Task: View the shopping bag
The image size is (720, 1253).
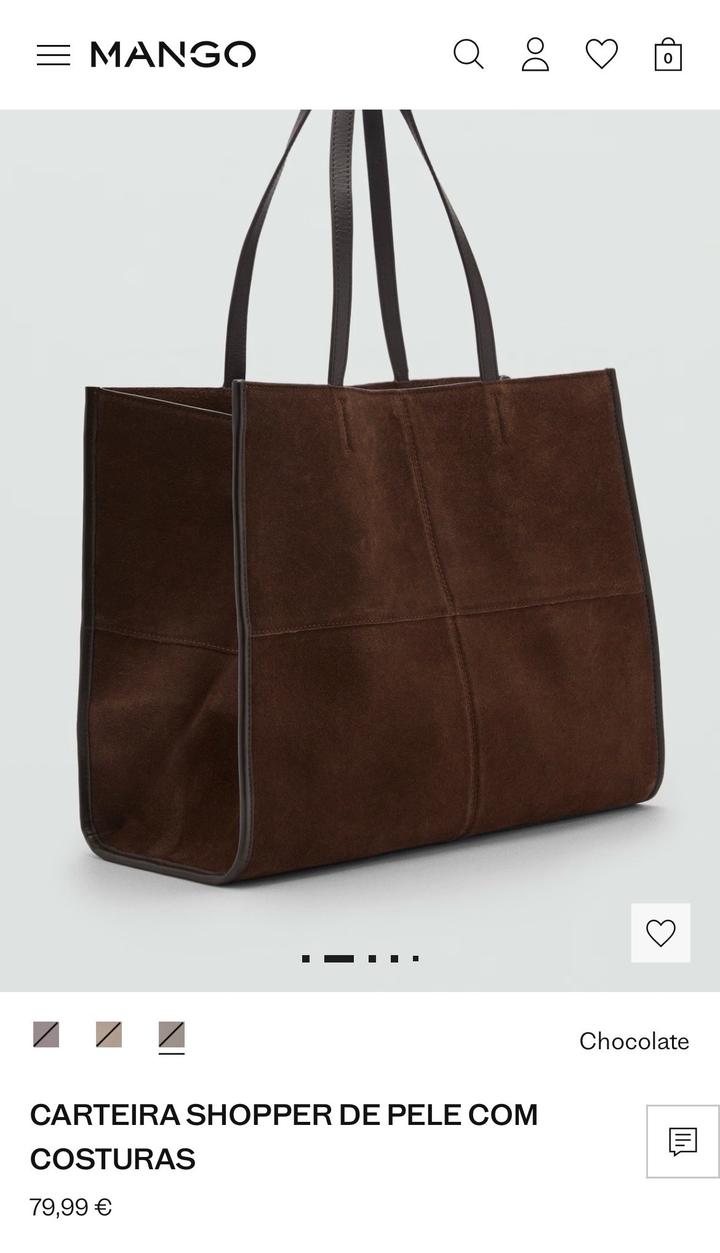Action: point(667,55)
